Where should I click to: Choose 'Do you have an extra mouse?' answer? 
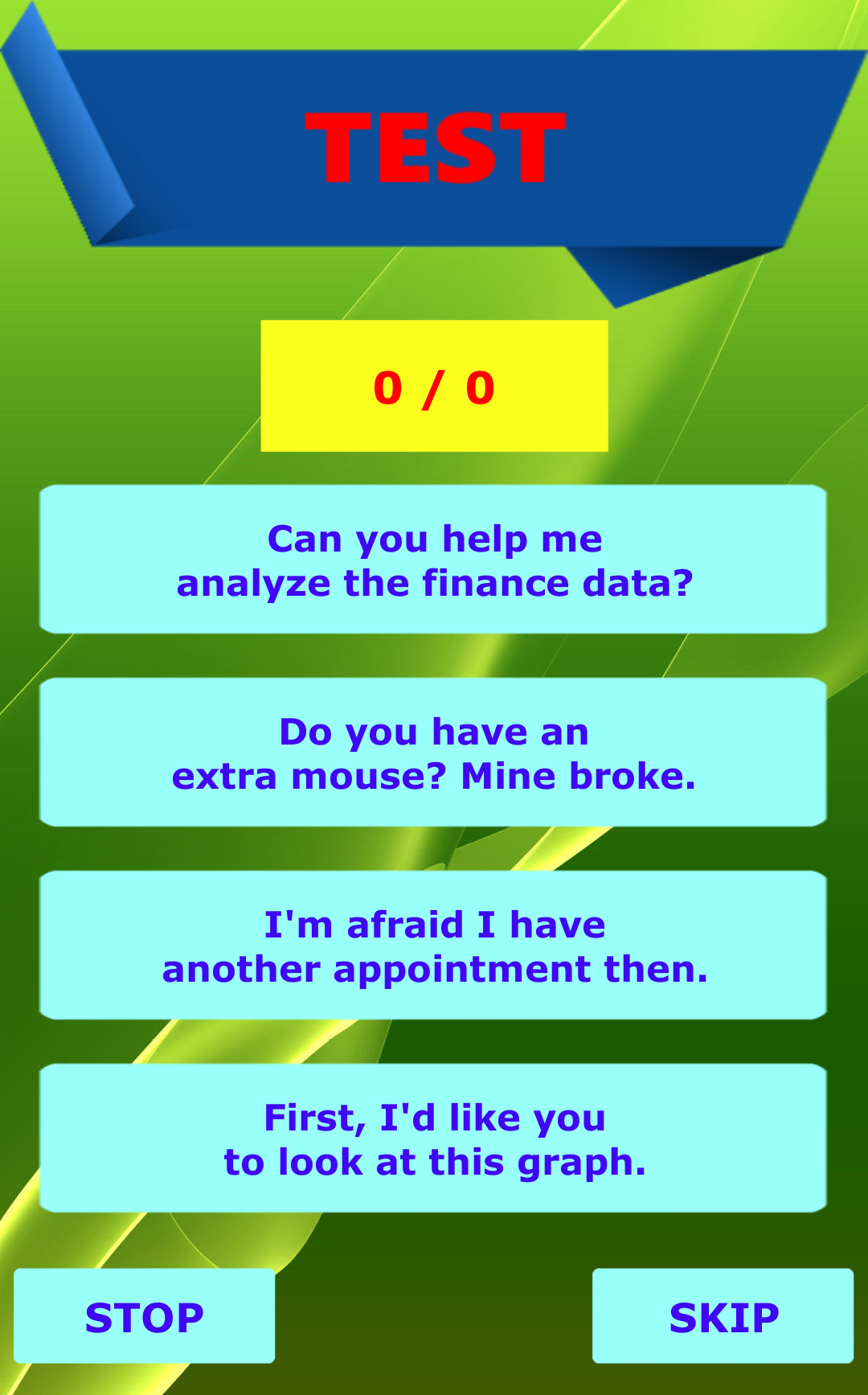point(433,753)
